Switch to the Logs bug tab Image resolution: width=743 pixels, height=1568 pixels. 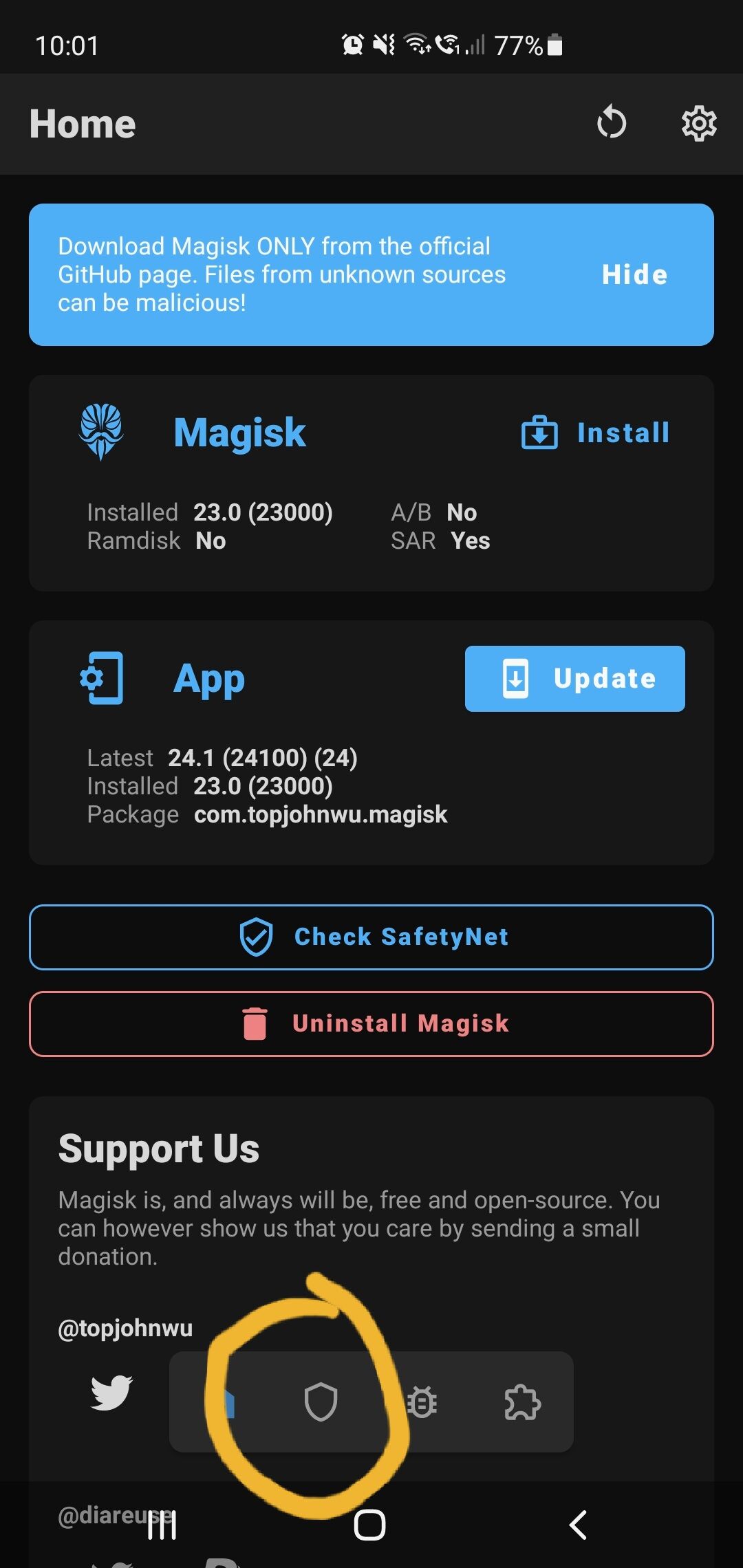point(422,1403)
